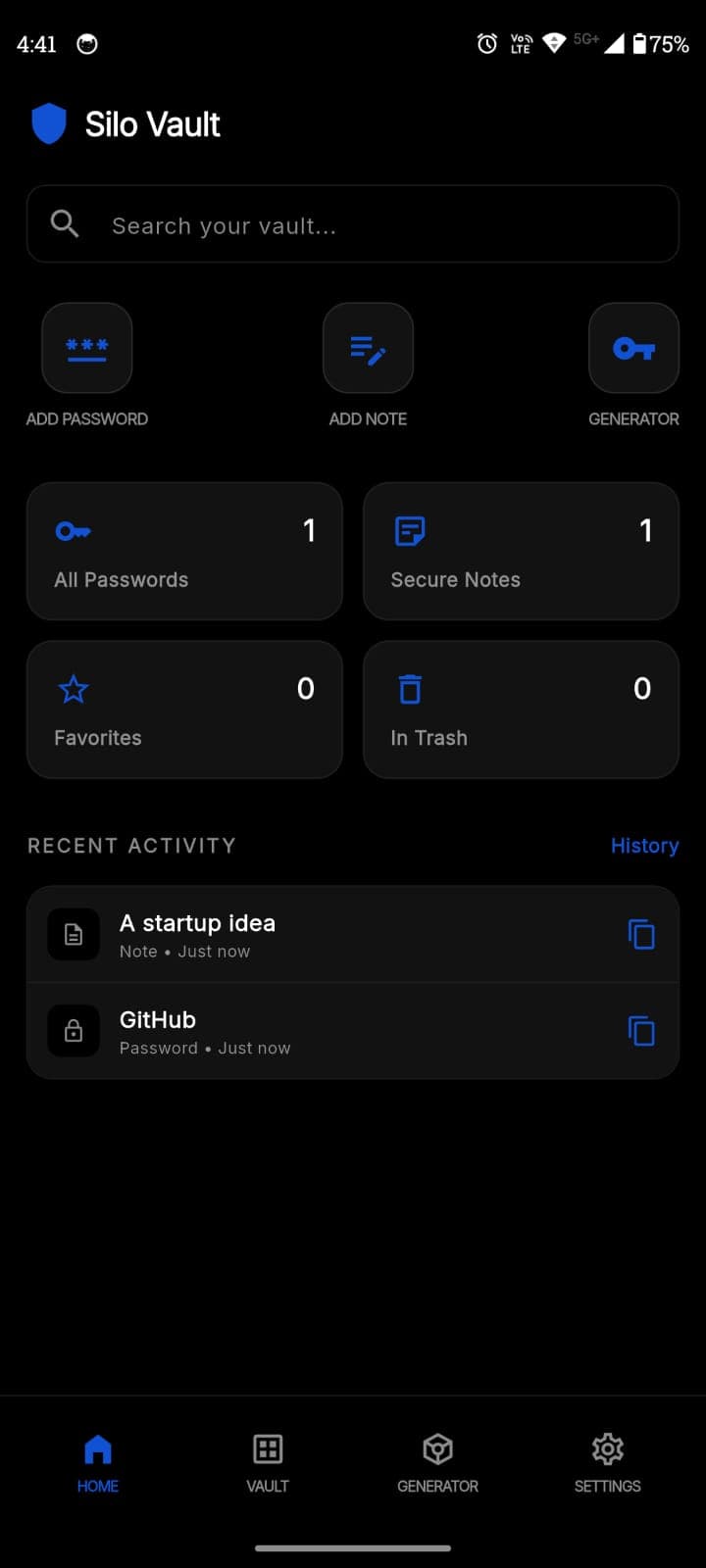Tap the copy icon beside A startup idea
Image resolution: width=706 pixels, height=1568 pixels.
(x=641, y=934)
